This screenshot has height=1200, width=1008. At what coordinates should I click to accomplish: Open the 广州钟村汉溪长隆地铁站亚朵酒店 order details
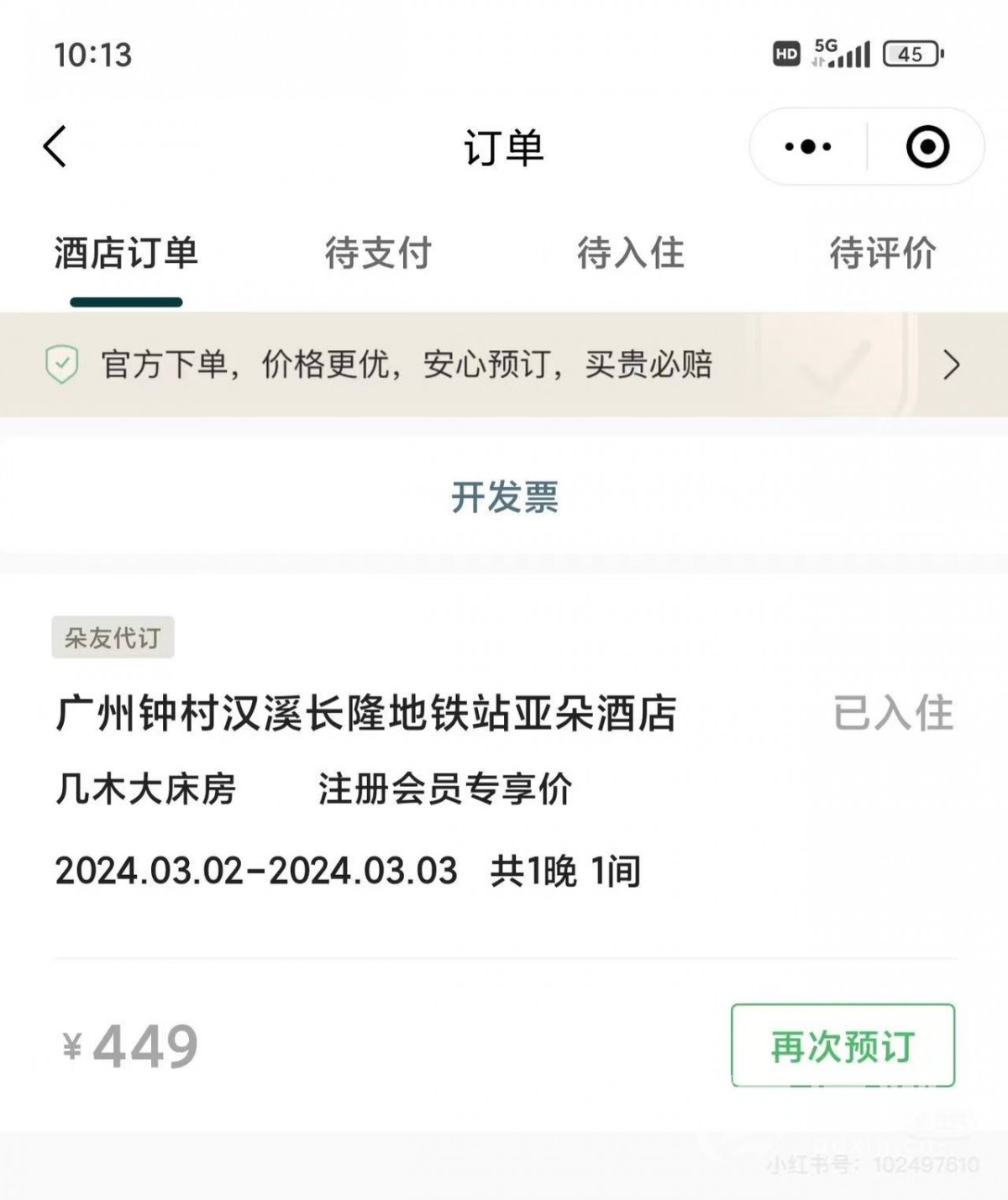pyautogui.click(x=366, y=714)
